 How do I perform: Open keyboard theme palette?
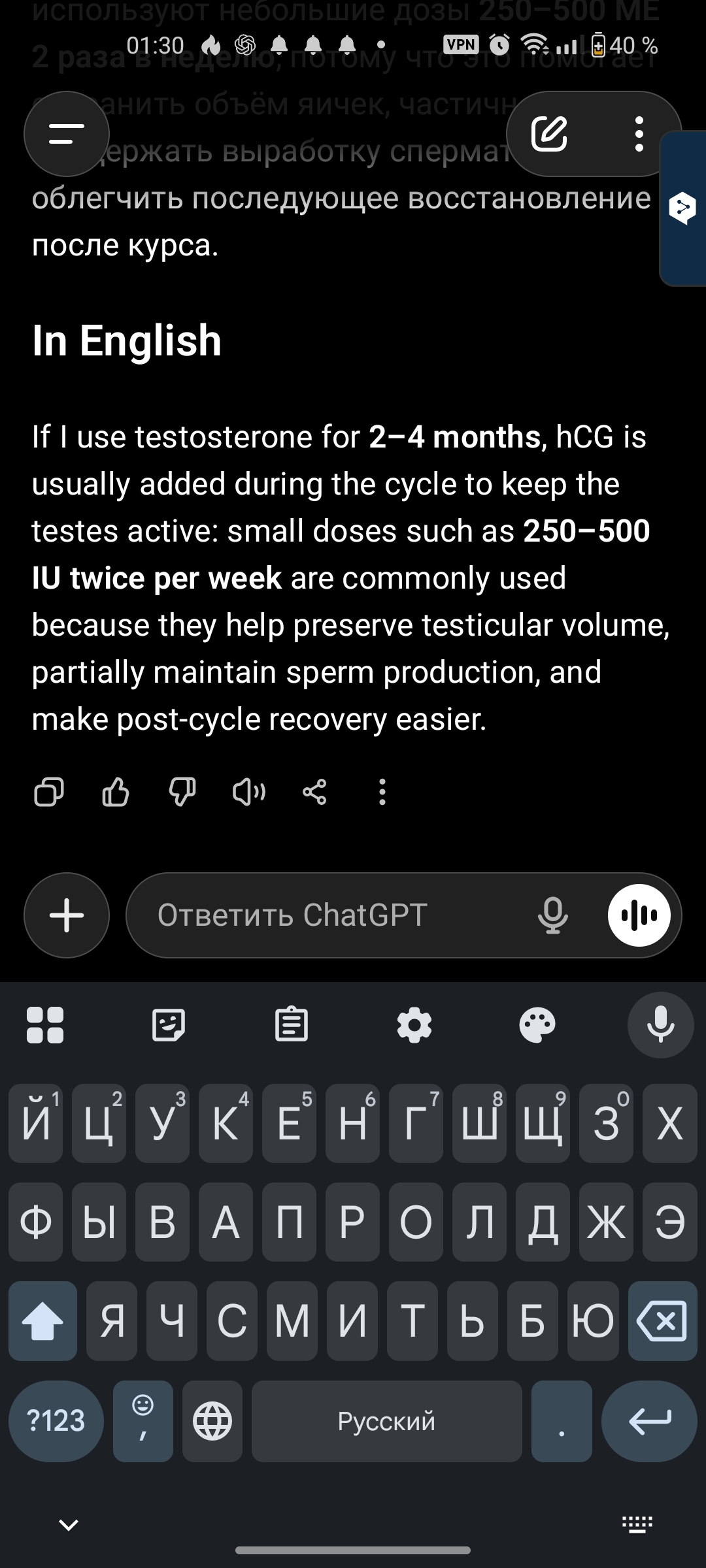pos(537,1024)
